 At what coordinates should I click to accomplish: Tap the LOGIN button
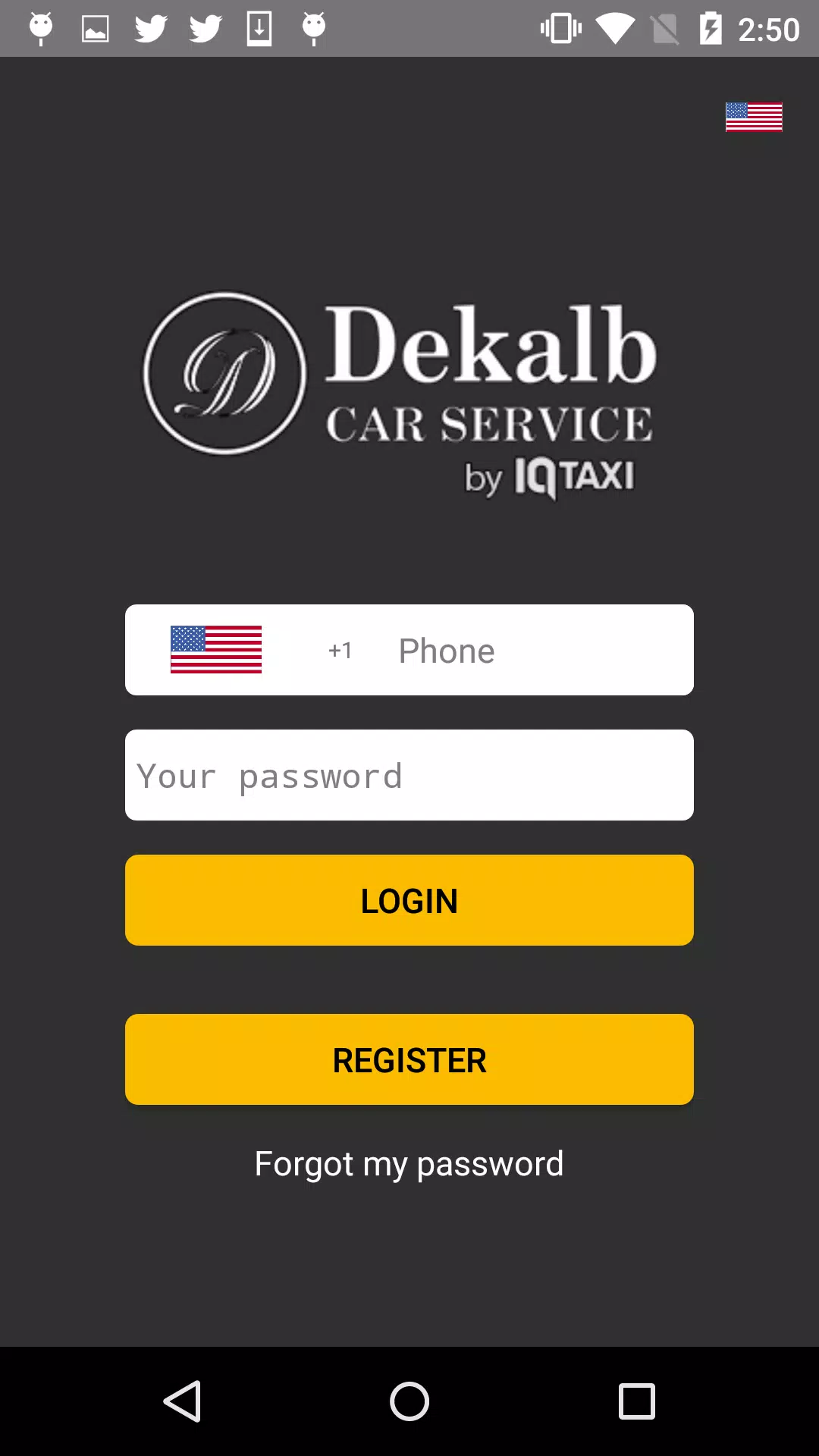pyautogui.click(x=409, y=900)
